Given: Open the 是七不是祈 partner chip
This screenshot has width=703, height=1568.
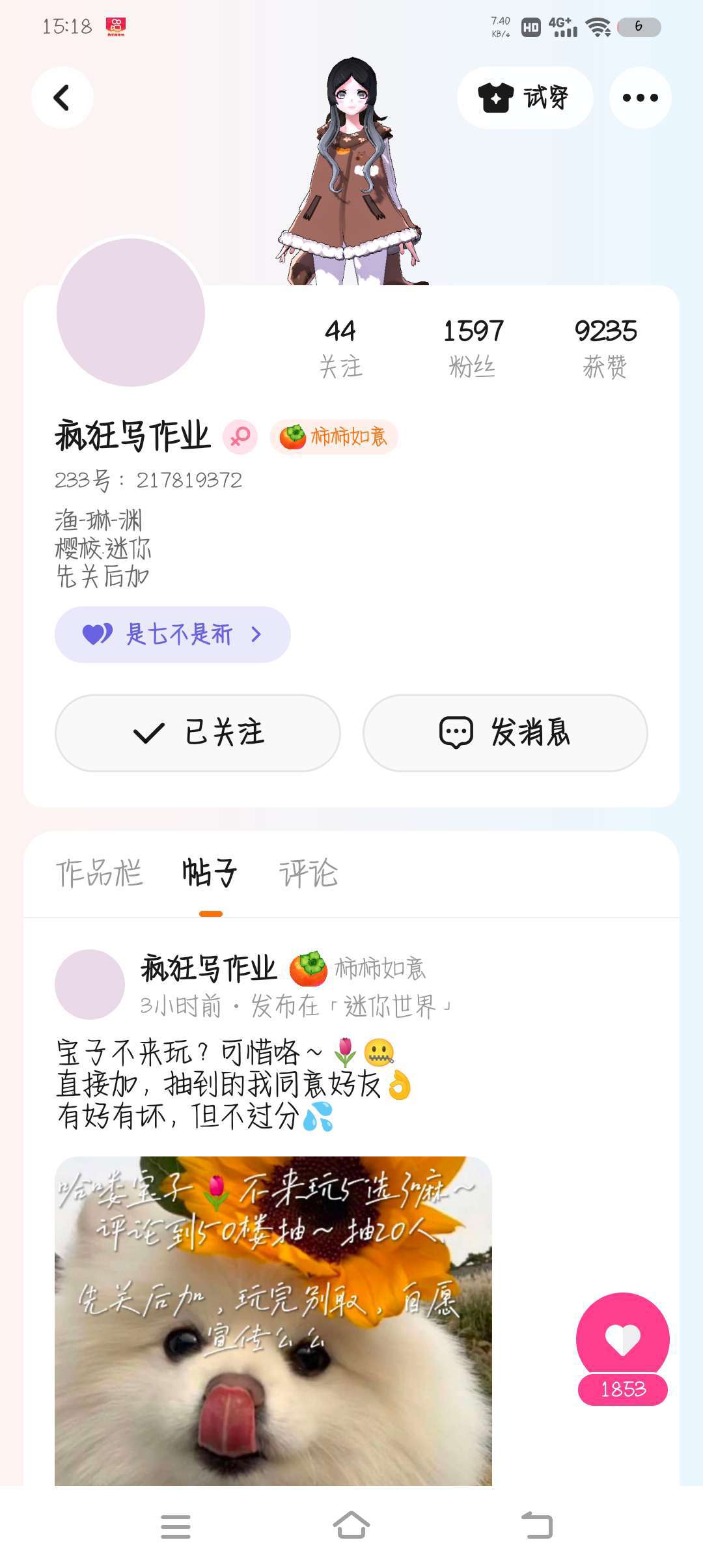Looking at the screenshot, I should [172, 634].
